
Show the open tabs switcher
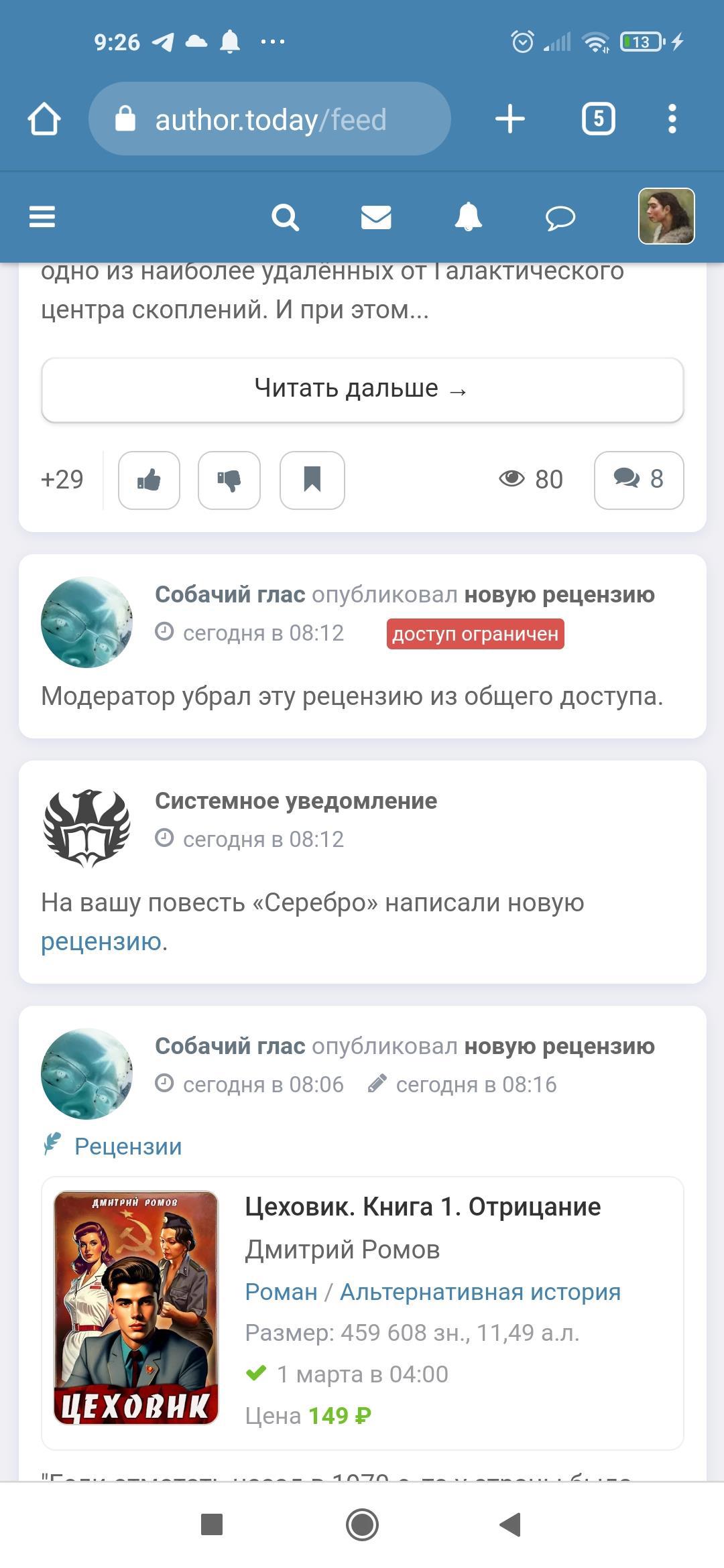coord(598,119)
